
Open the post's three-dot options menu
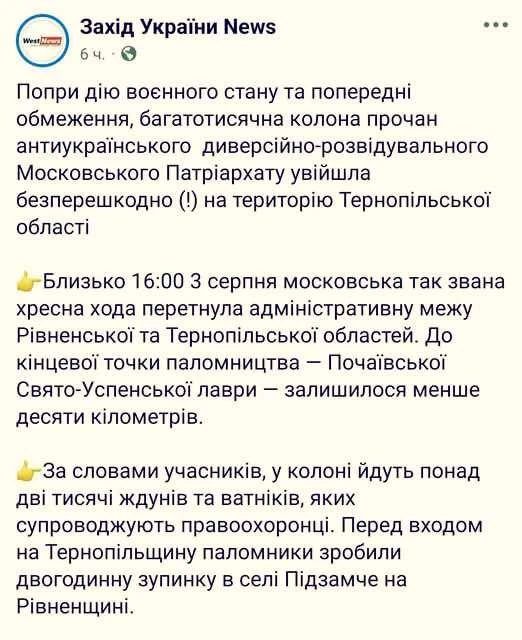click(496, 24)
